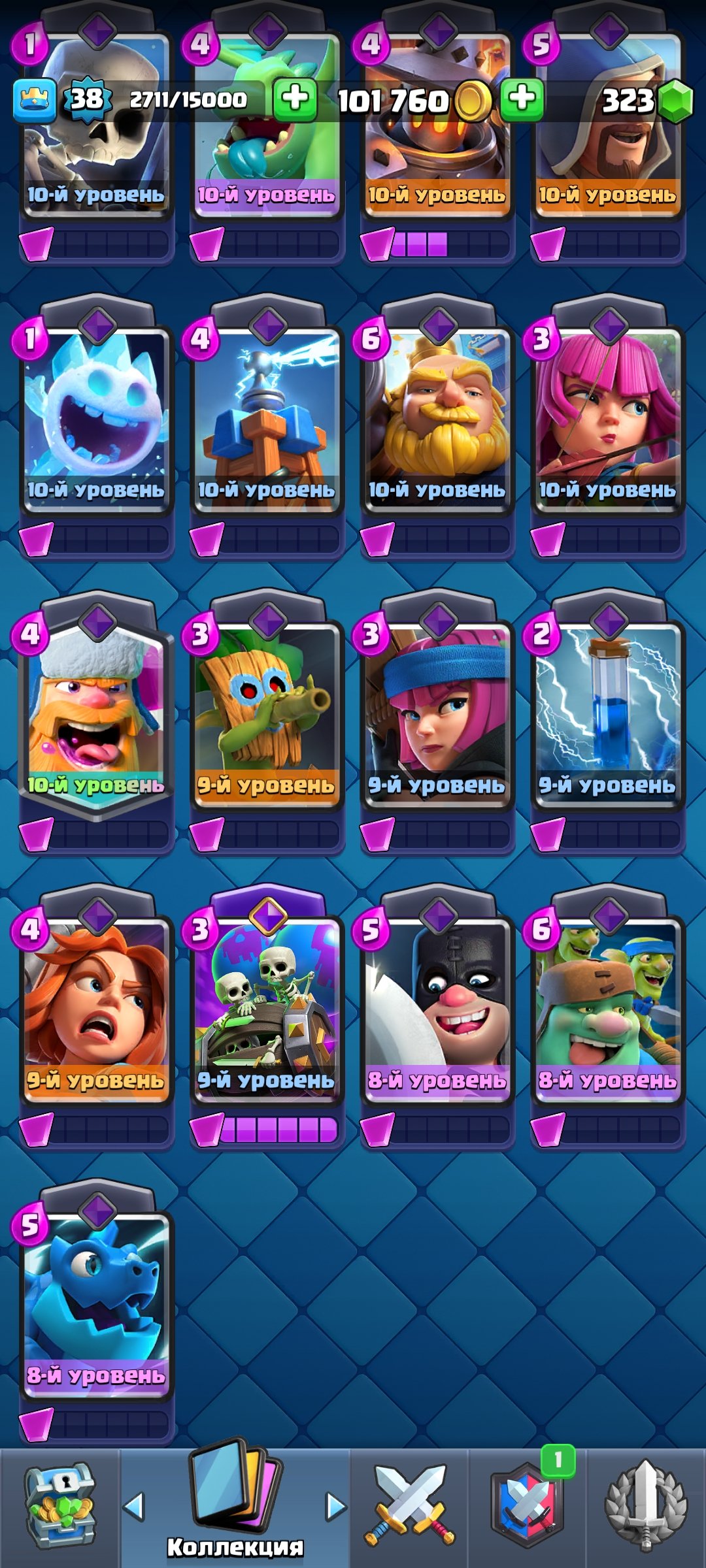The image size is (706, 1568).
Task: Open the Lumberjack evolution card
Action: pyautogui.click(x=96, y=712)
